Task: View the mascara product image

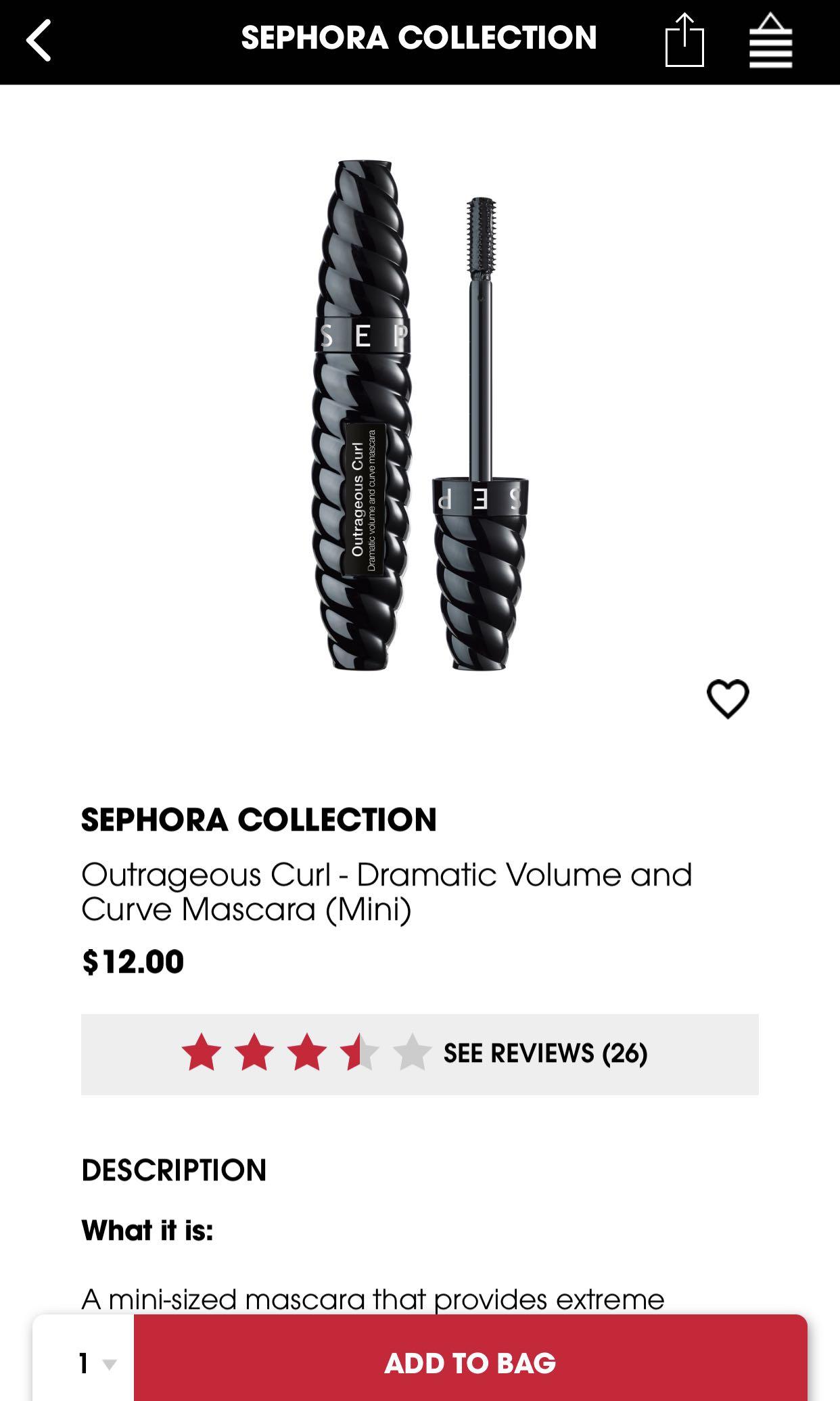Action: 419,415
